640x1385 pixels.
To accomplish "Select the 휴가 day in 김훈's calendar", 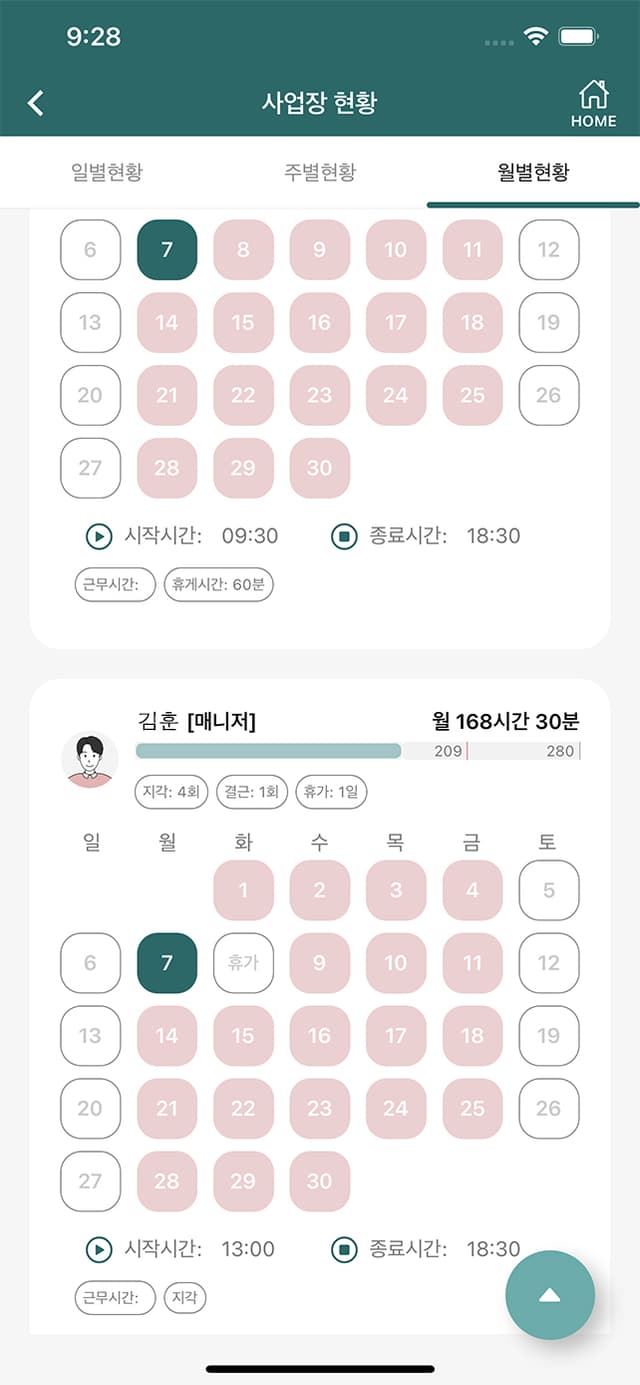I will tap(243, 963).
